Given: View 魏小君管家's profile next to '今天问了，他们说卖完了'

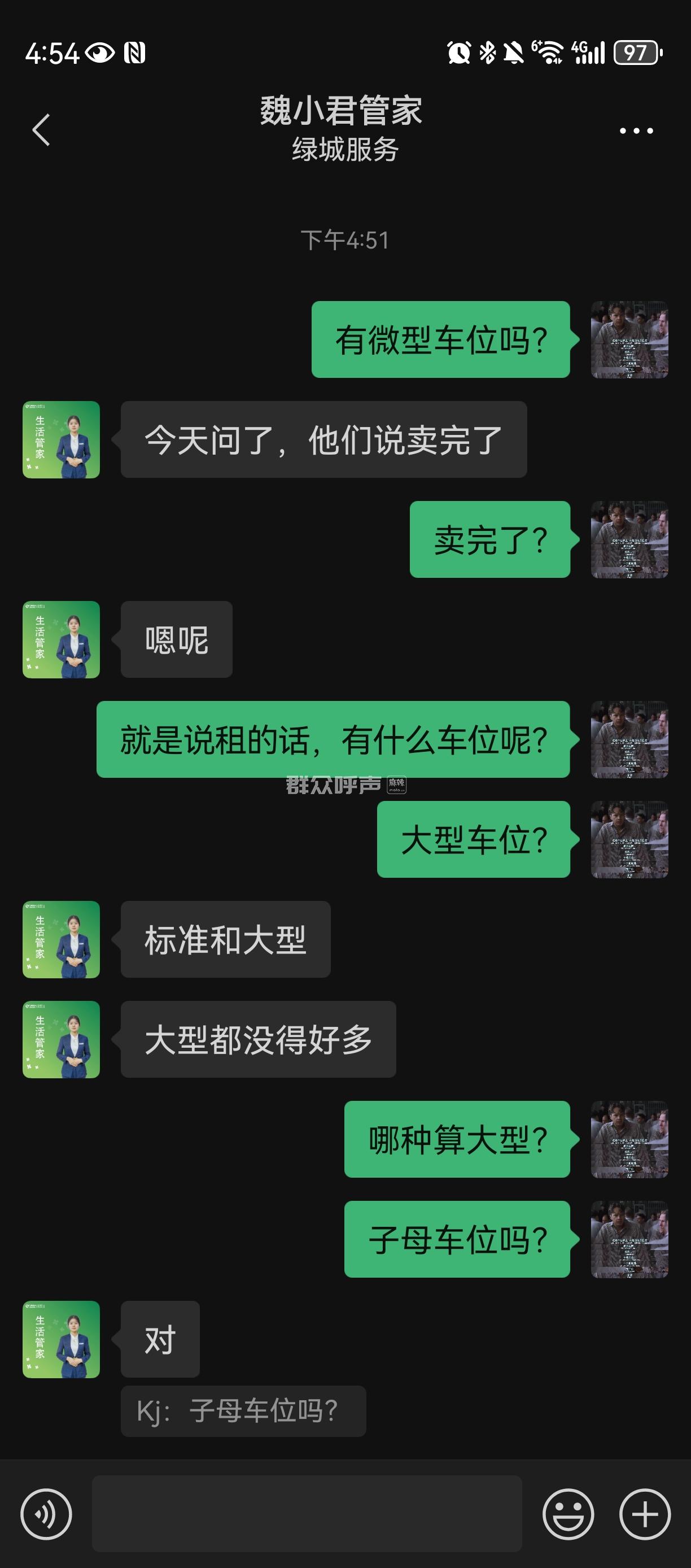Looking at the screenshot, I should (62, 439).
